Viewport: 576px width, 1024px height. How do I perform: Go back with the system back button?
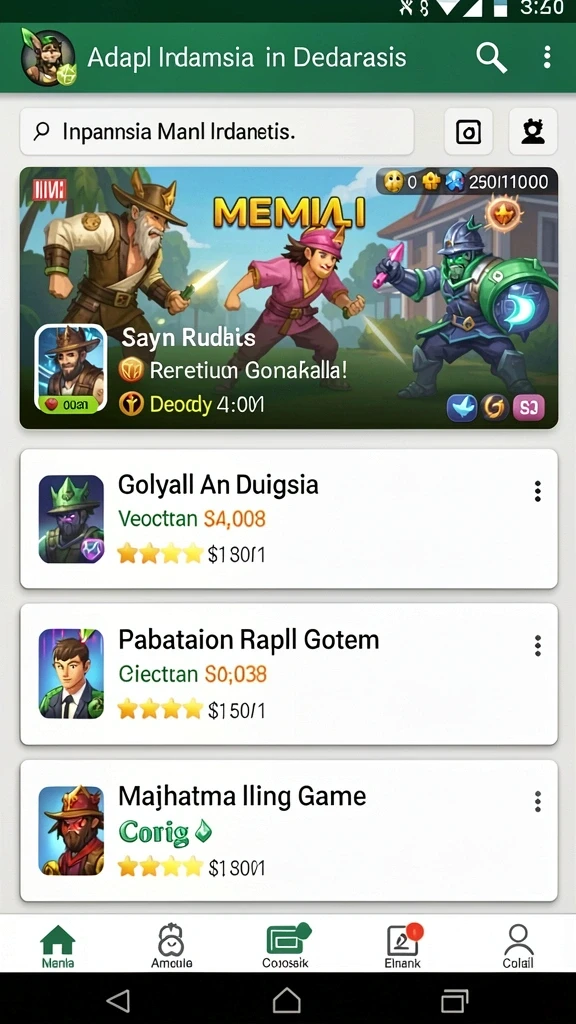pyautogui.click(x=118, y=1000)
